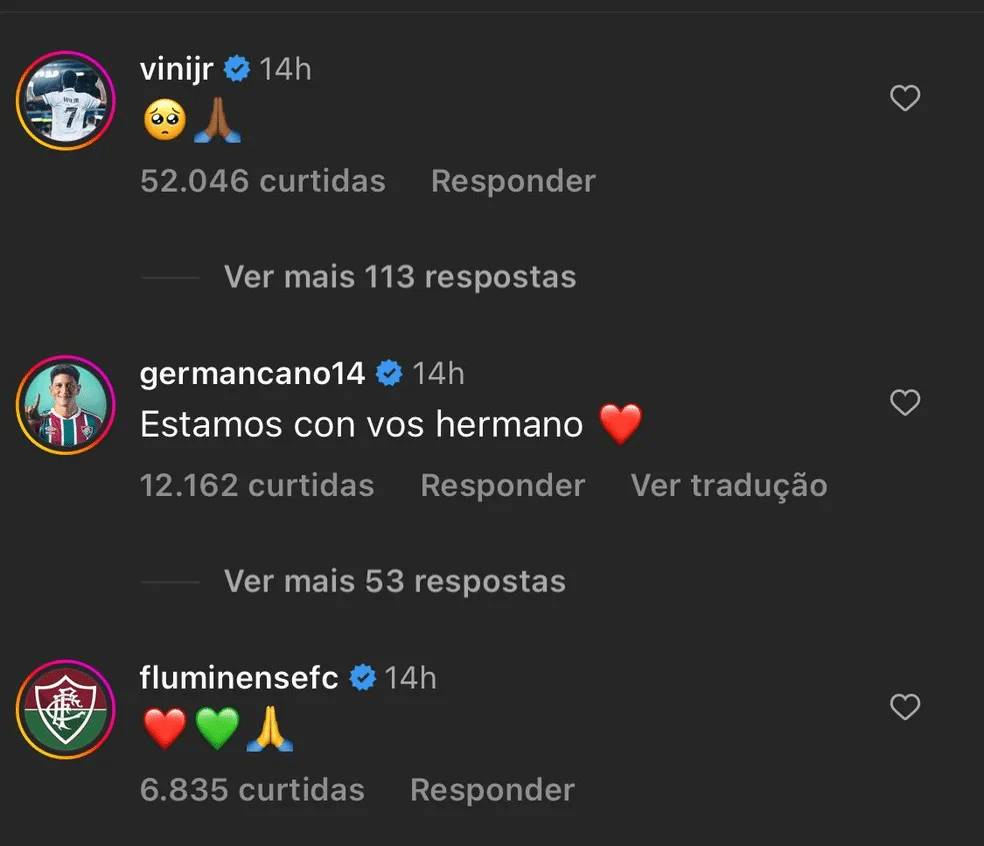
Task: Open the fluminensefc username link
Action: (240, 678)
